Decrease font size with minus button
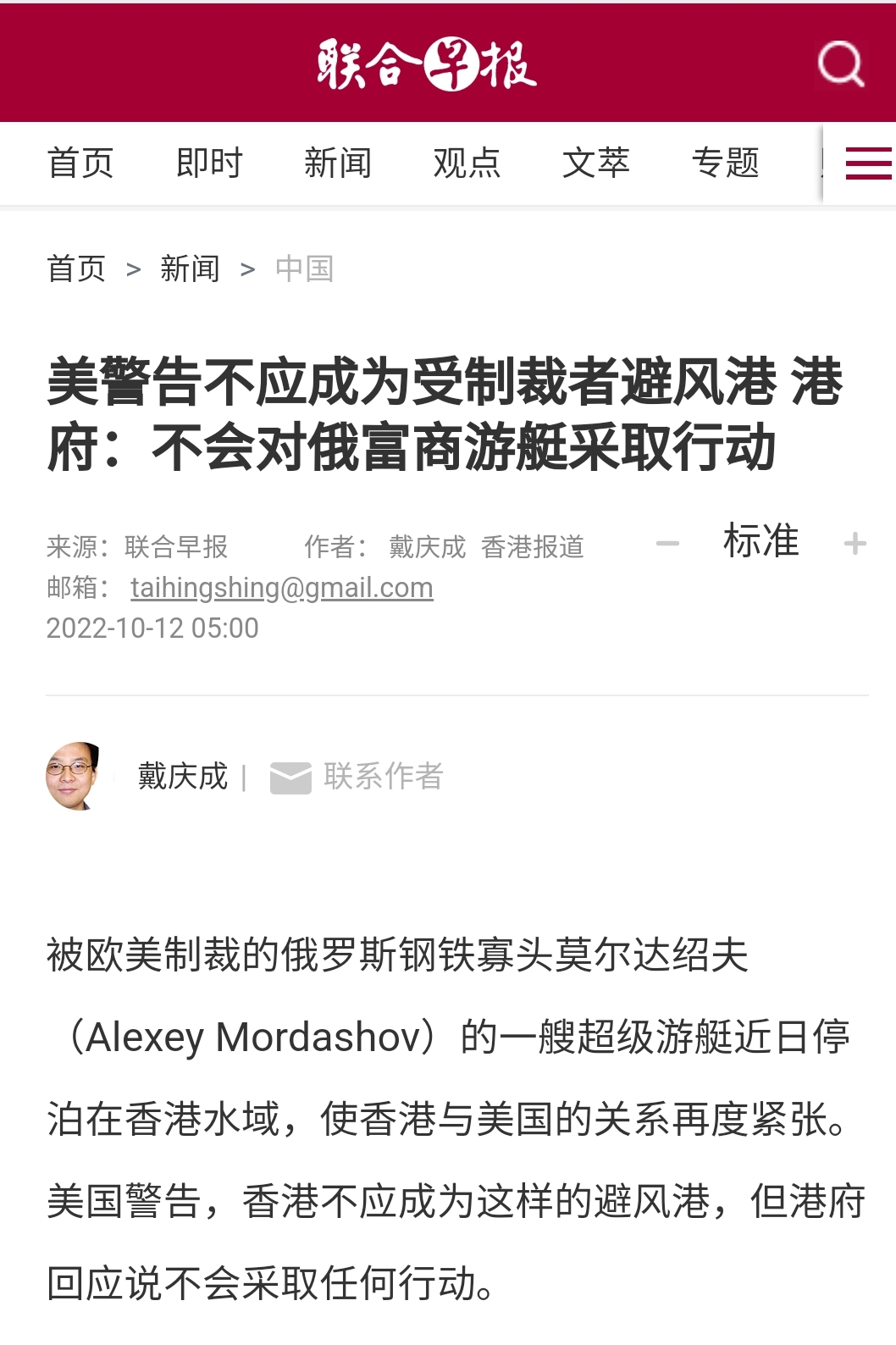The height and width of the screenshot is (1345, 896). point(667,544)
